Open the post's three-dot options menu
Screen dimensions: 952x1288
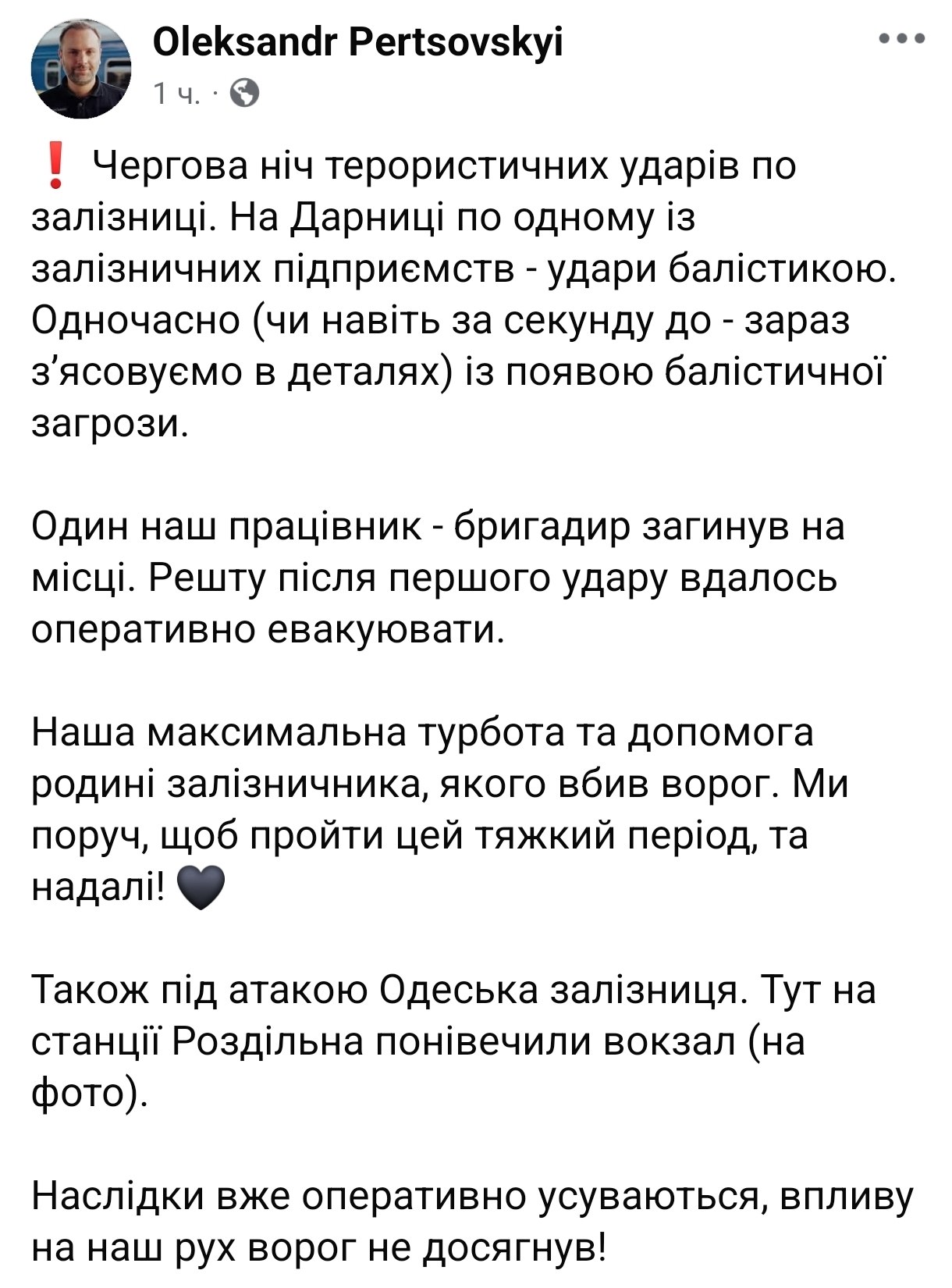point(902,38)
